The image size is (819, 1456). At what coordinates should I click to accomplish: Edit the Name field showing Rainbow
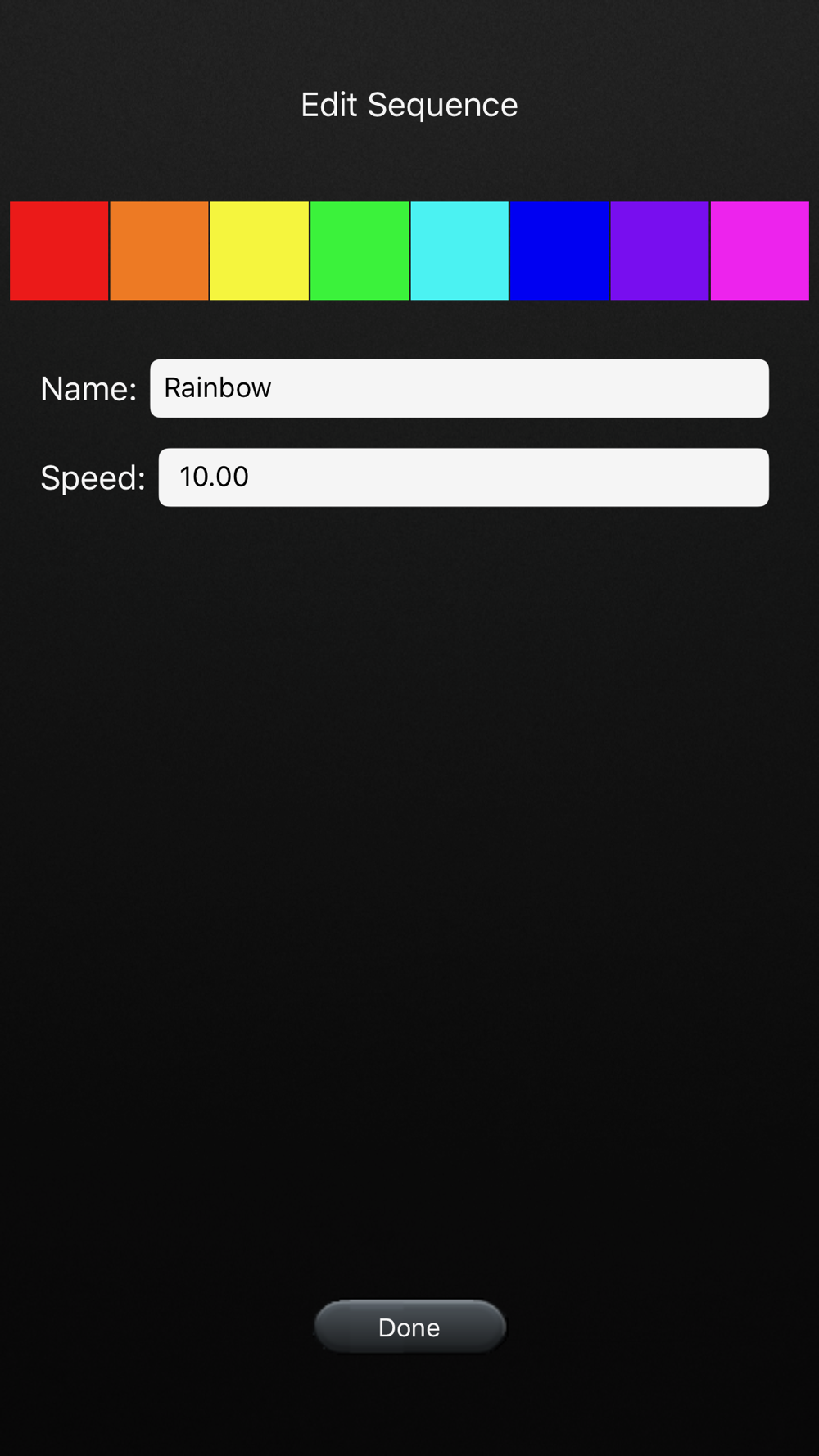point(459,388)
